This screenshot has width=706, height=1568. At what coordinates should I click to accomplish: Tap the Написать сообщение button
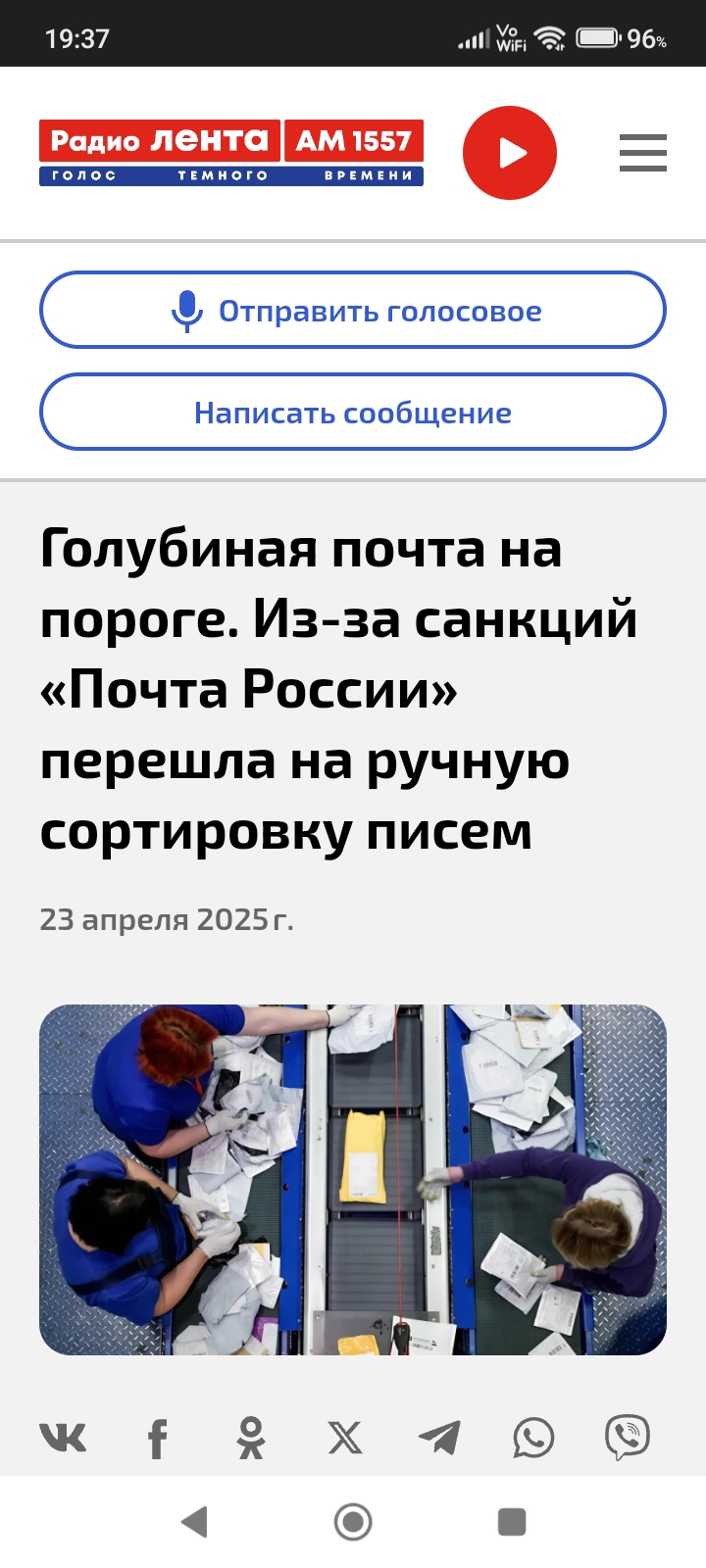coord(353,412)
